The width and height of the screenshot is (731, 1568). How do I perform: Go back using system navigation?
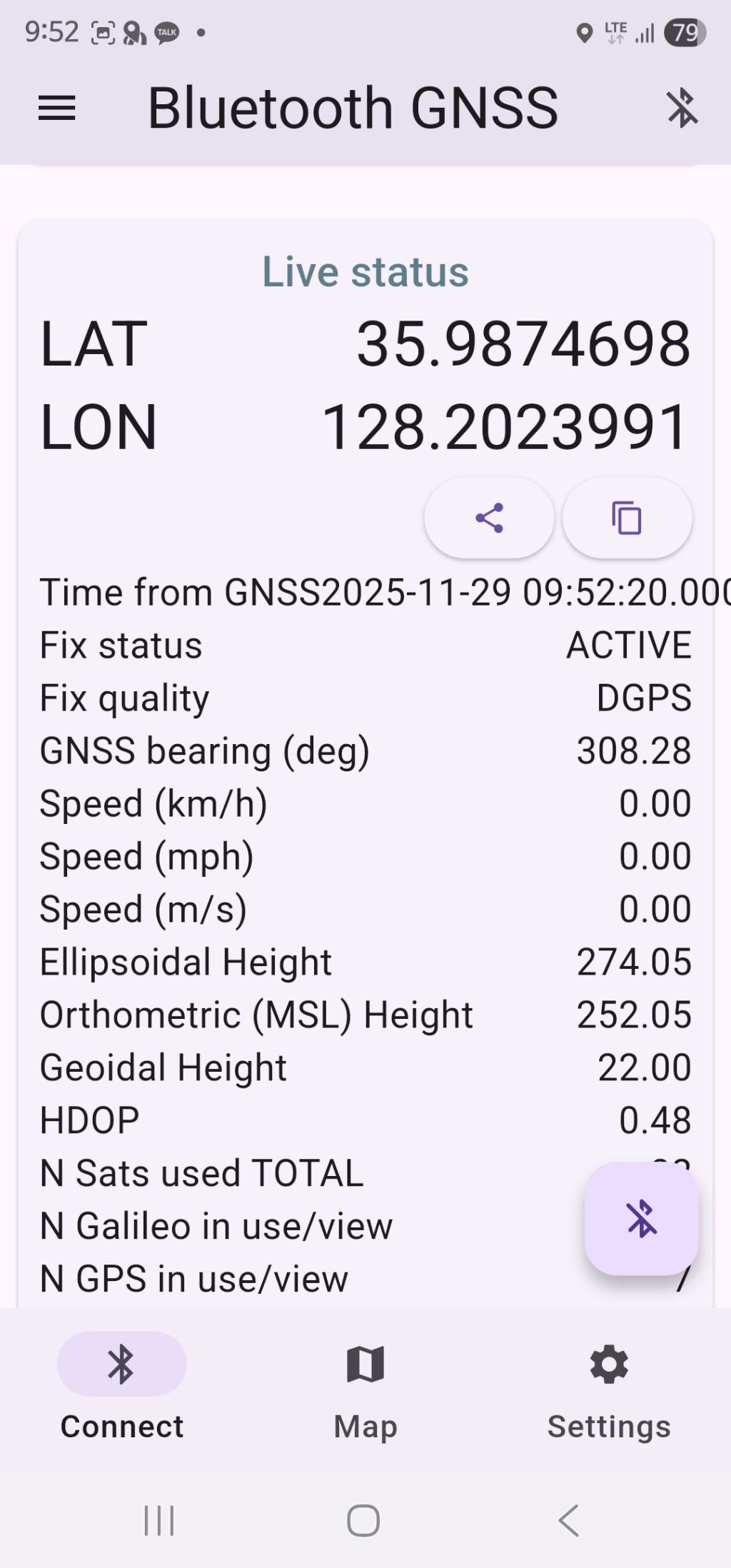coord(569,1519)
